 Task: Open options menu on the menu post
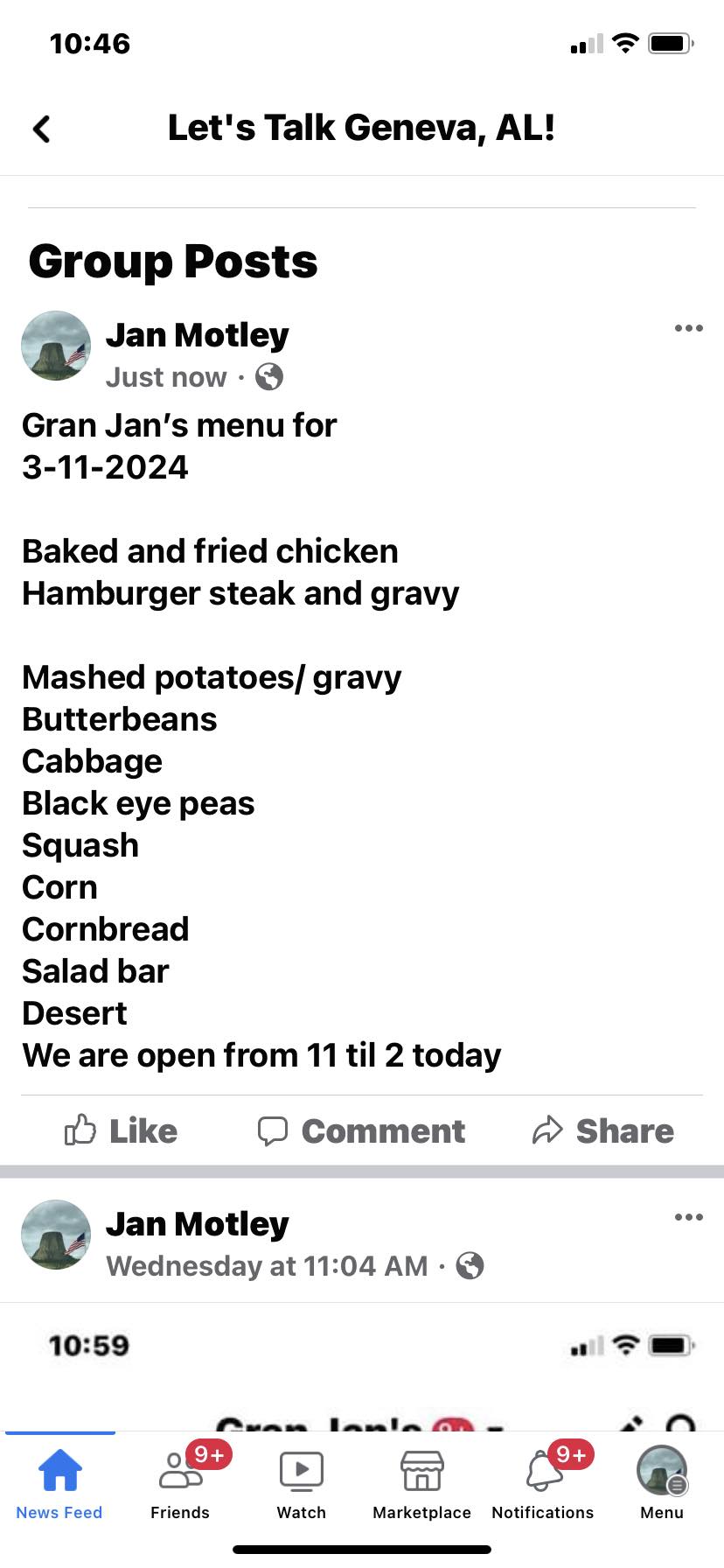pos(688,328)
